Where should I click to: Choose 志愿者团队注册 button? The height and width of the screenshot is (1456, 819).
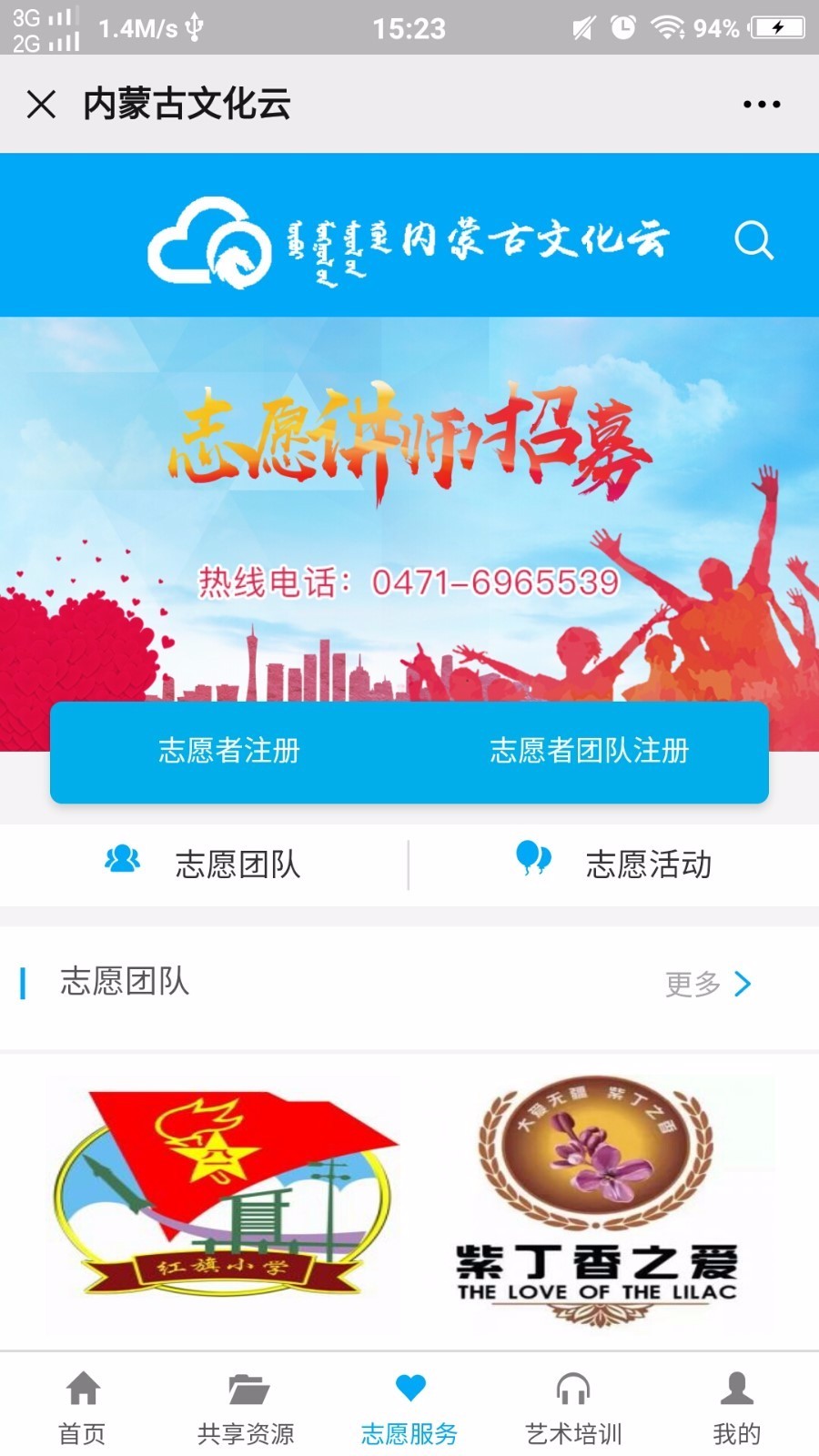pos(589,751)
